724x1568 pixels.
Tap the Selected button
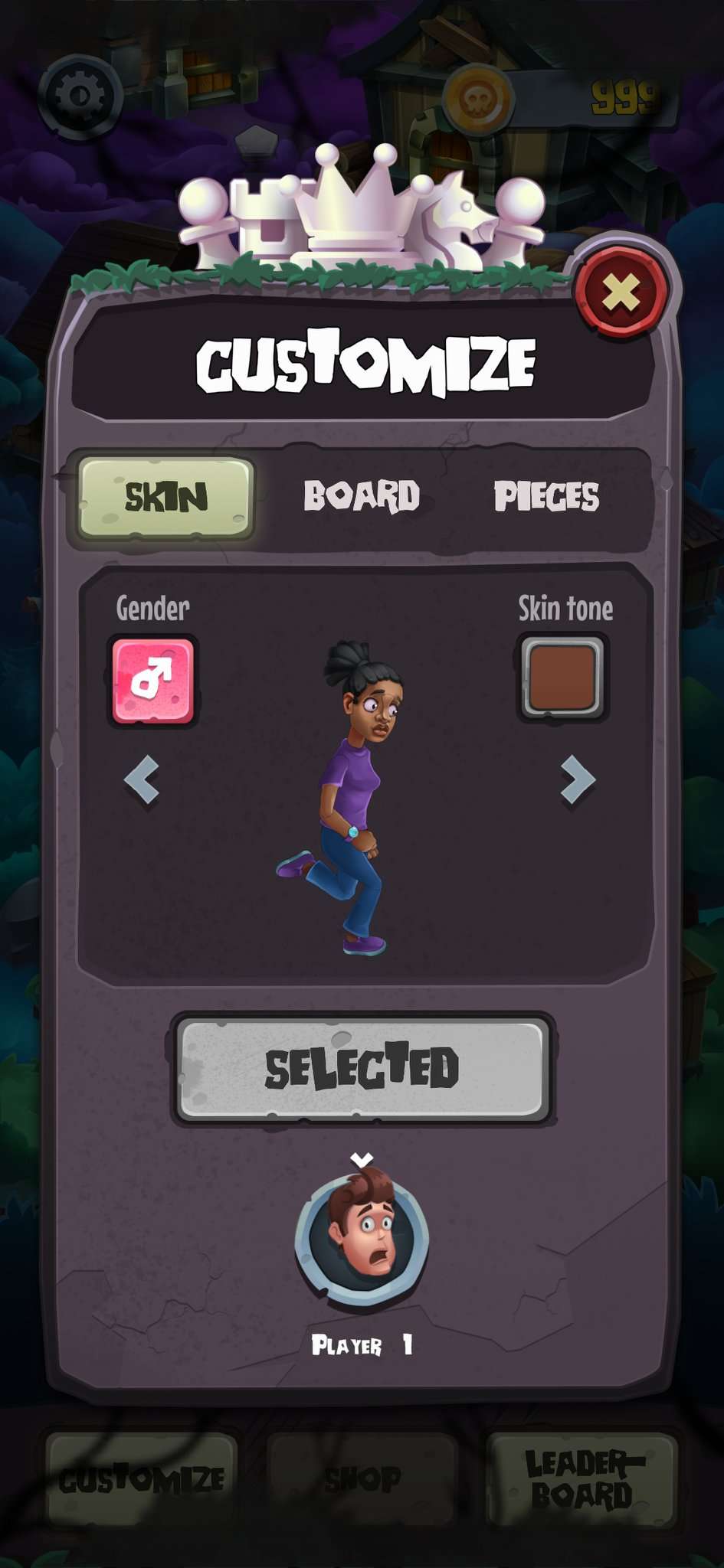tap(362, 1069)
